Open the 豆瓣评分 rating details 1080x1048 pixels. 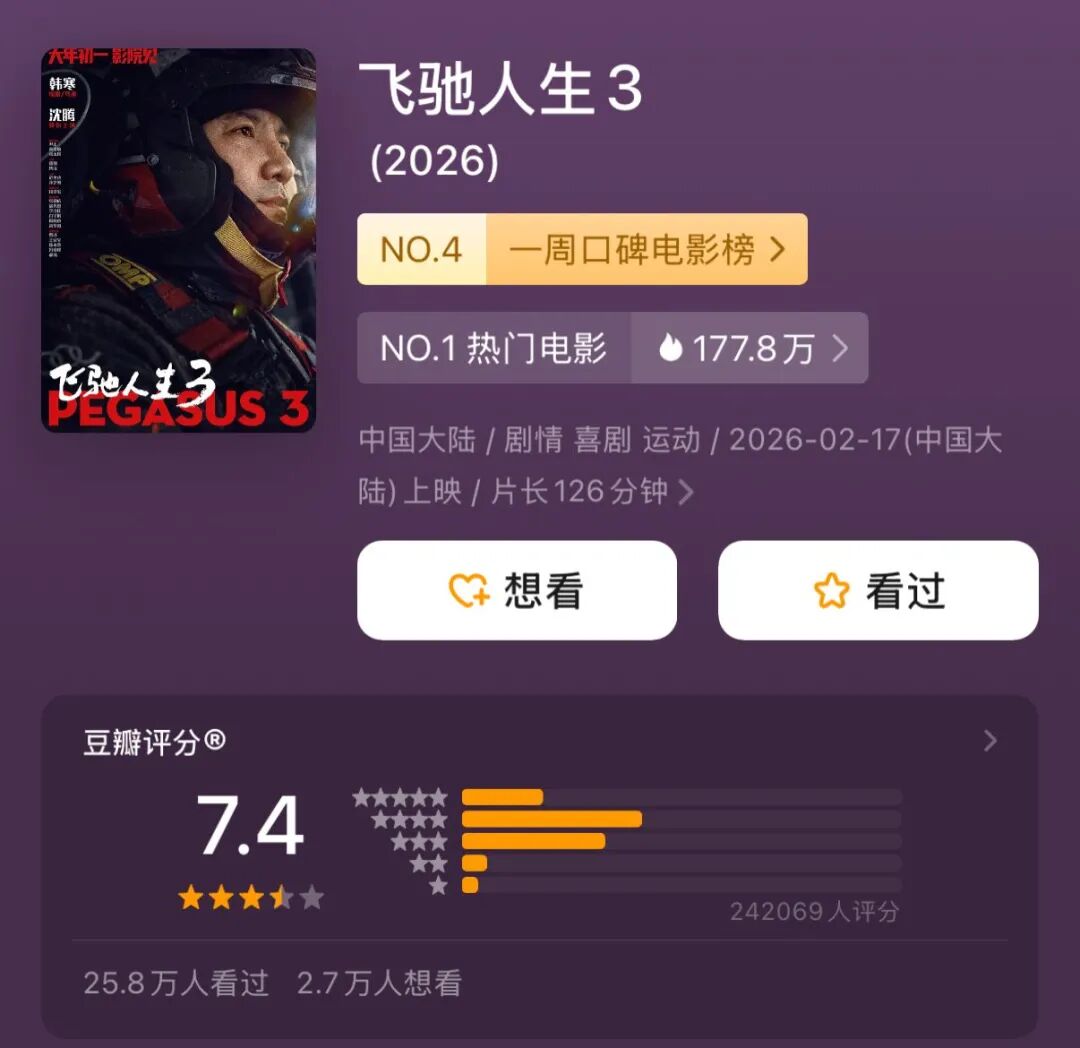click(x=989, y=741)
